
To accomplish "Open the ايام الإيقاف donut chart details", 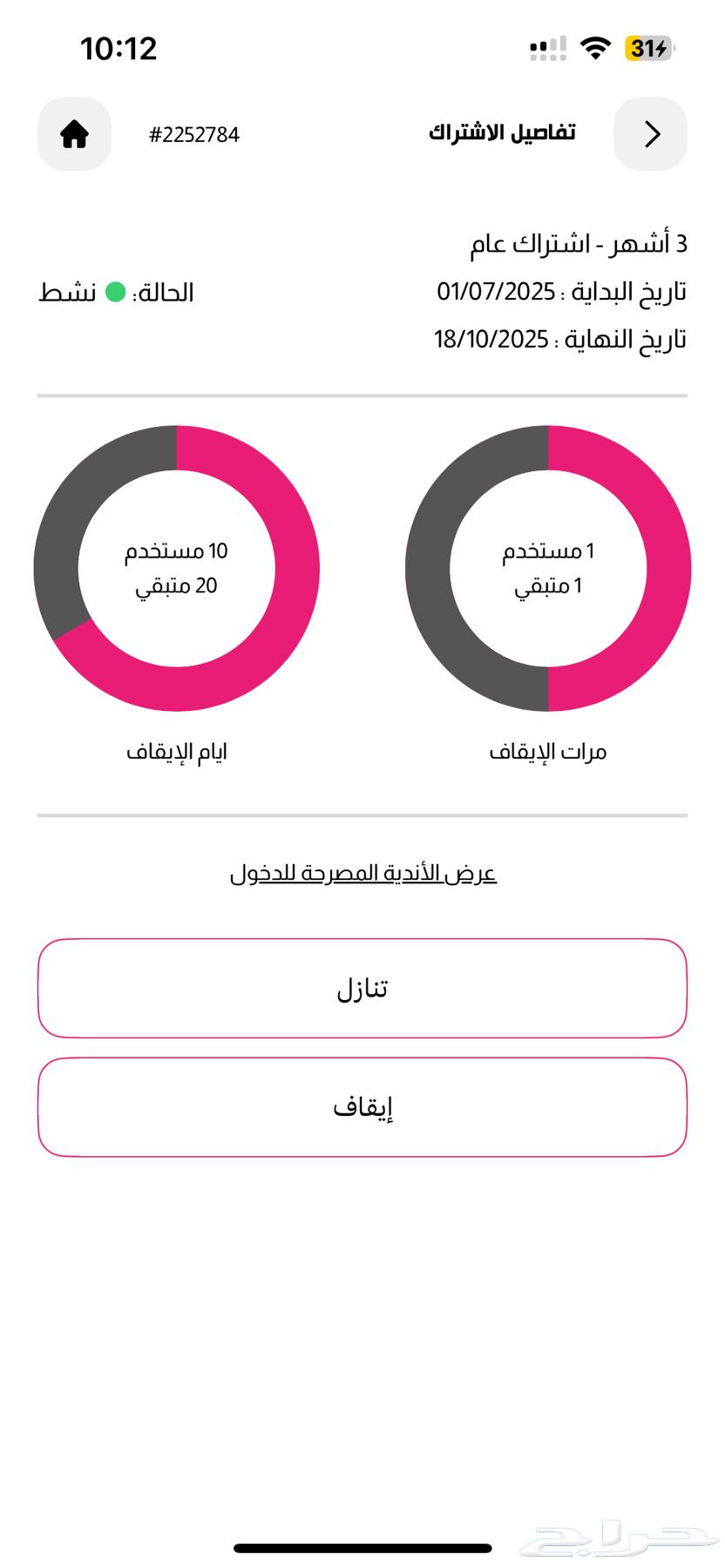I will tap(177, 568).
